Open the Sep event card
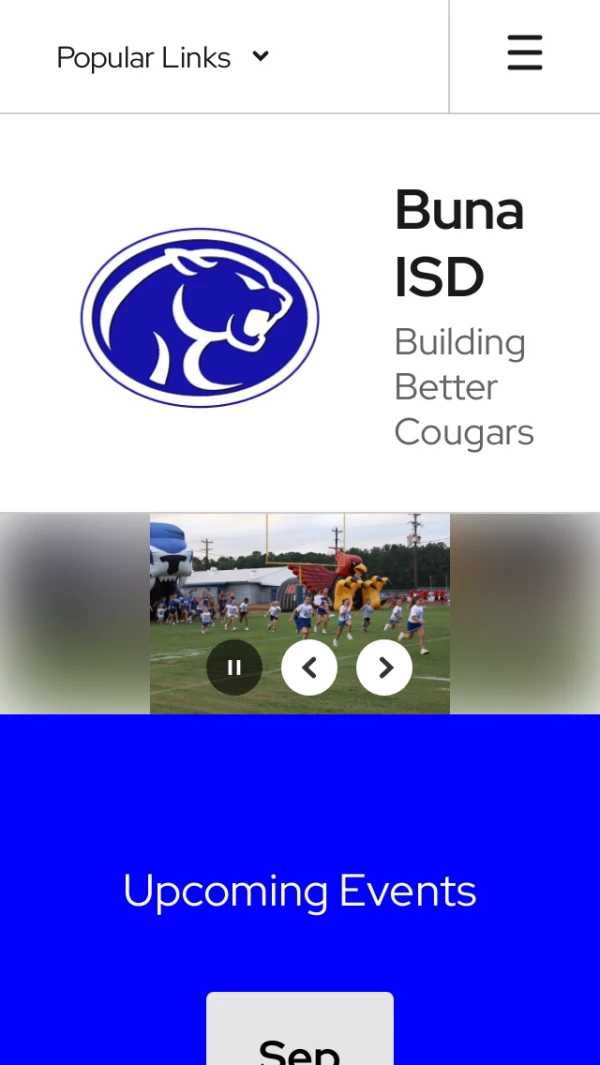The image size is (600, 1065). pyautogui.click(x=299, y=1035)
